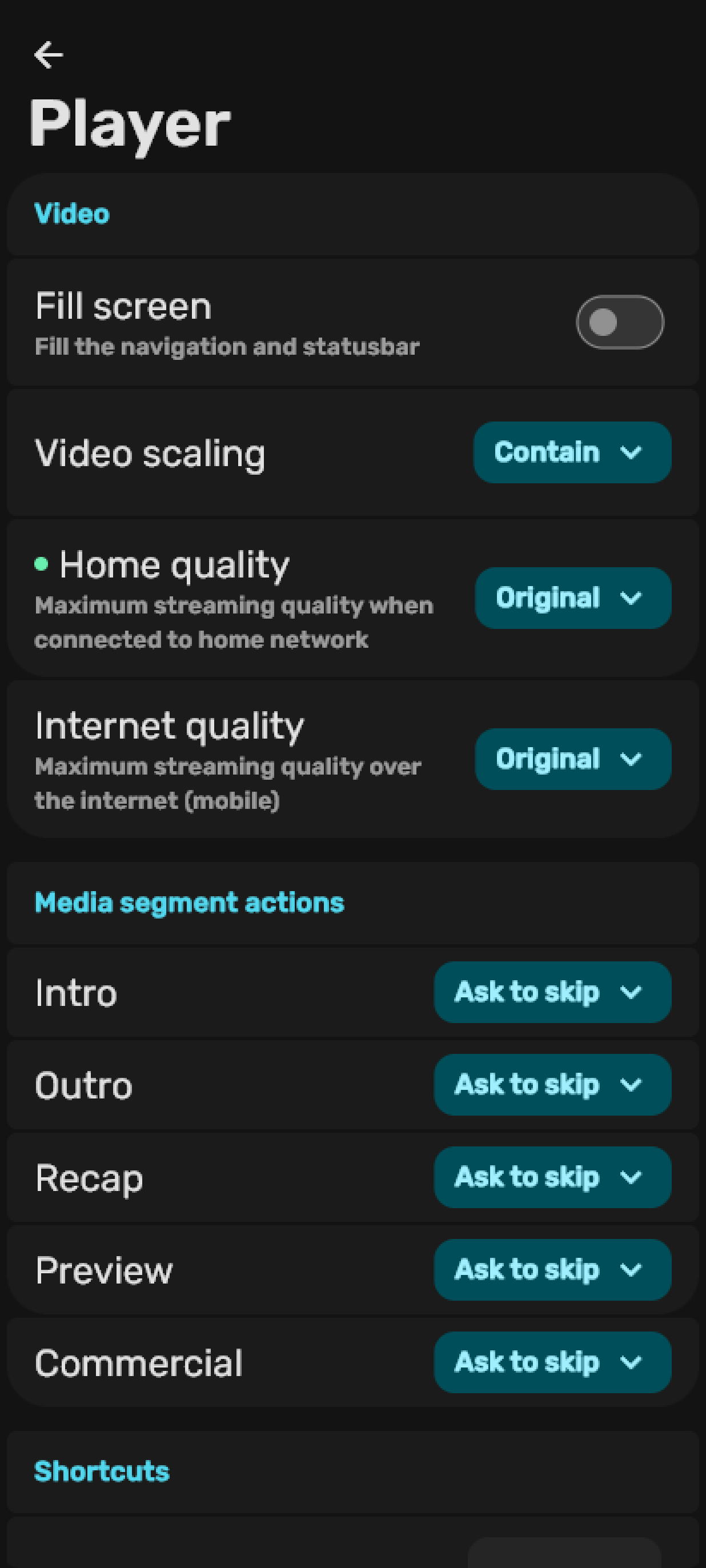Choose a Preview segment action
Viewport: 706px width, 1568px height.
(x=552, y=1270)
